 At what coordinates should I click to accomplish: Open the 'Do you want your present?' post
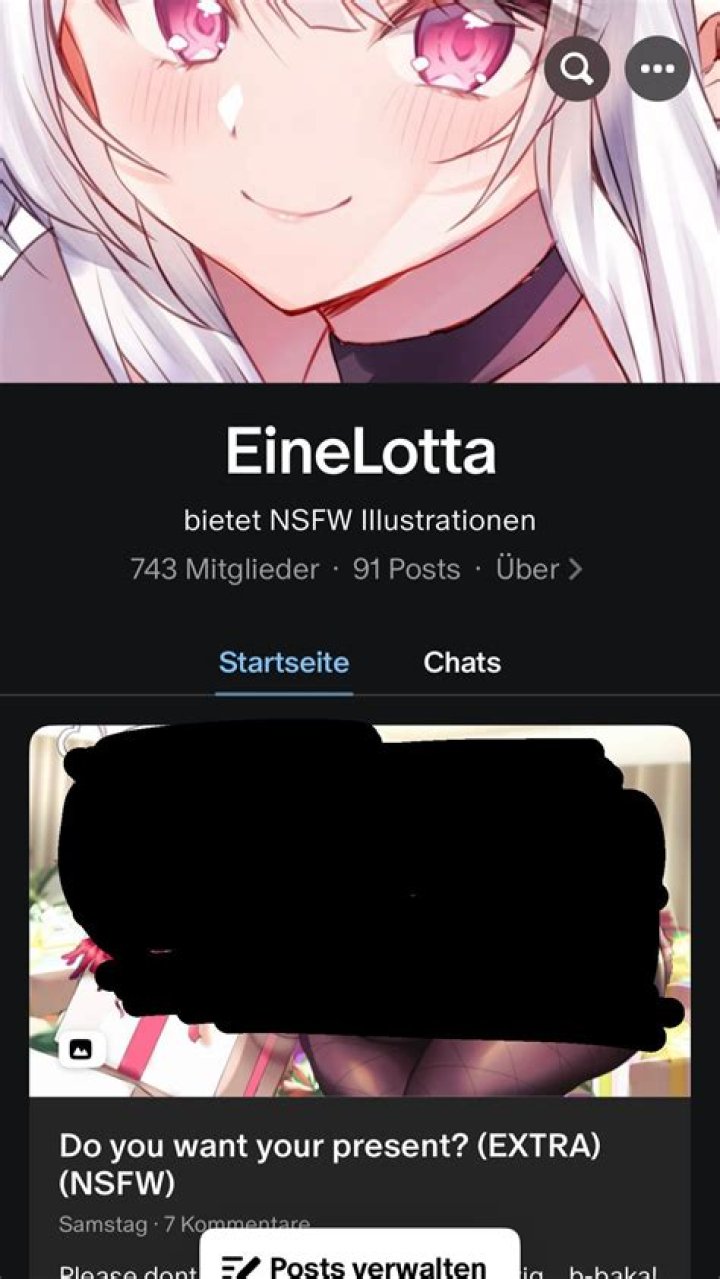coord(330,1164)
